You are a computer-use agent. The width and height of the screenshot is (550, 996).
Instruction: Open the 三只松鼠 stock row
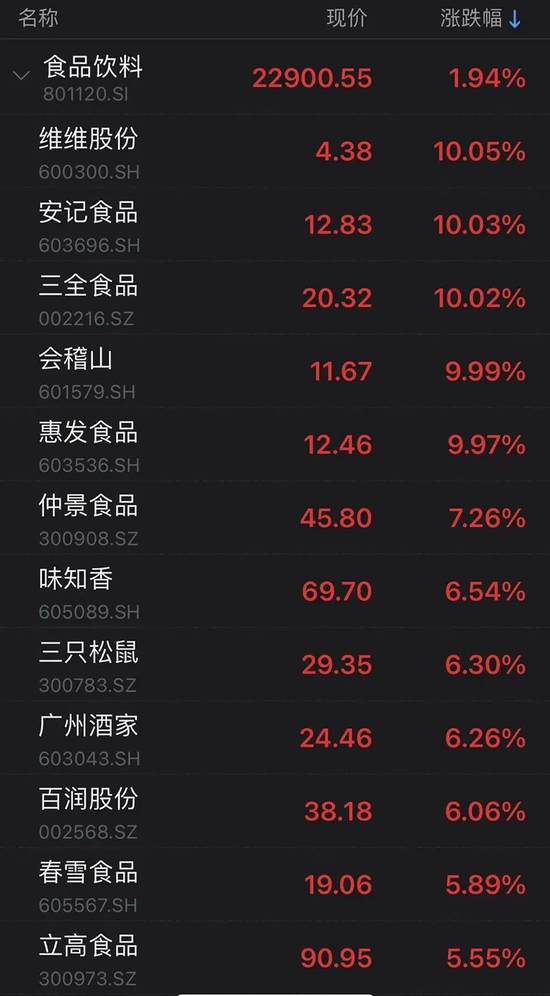pyautogui.click(x=275, y=664)
